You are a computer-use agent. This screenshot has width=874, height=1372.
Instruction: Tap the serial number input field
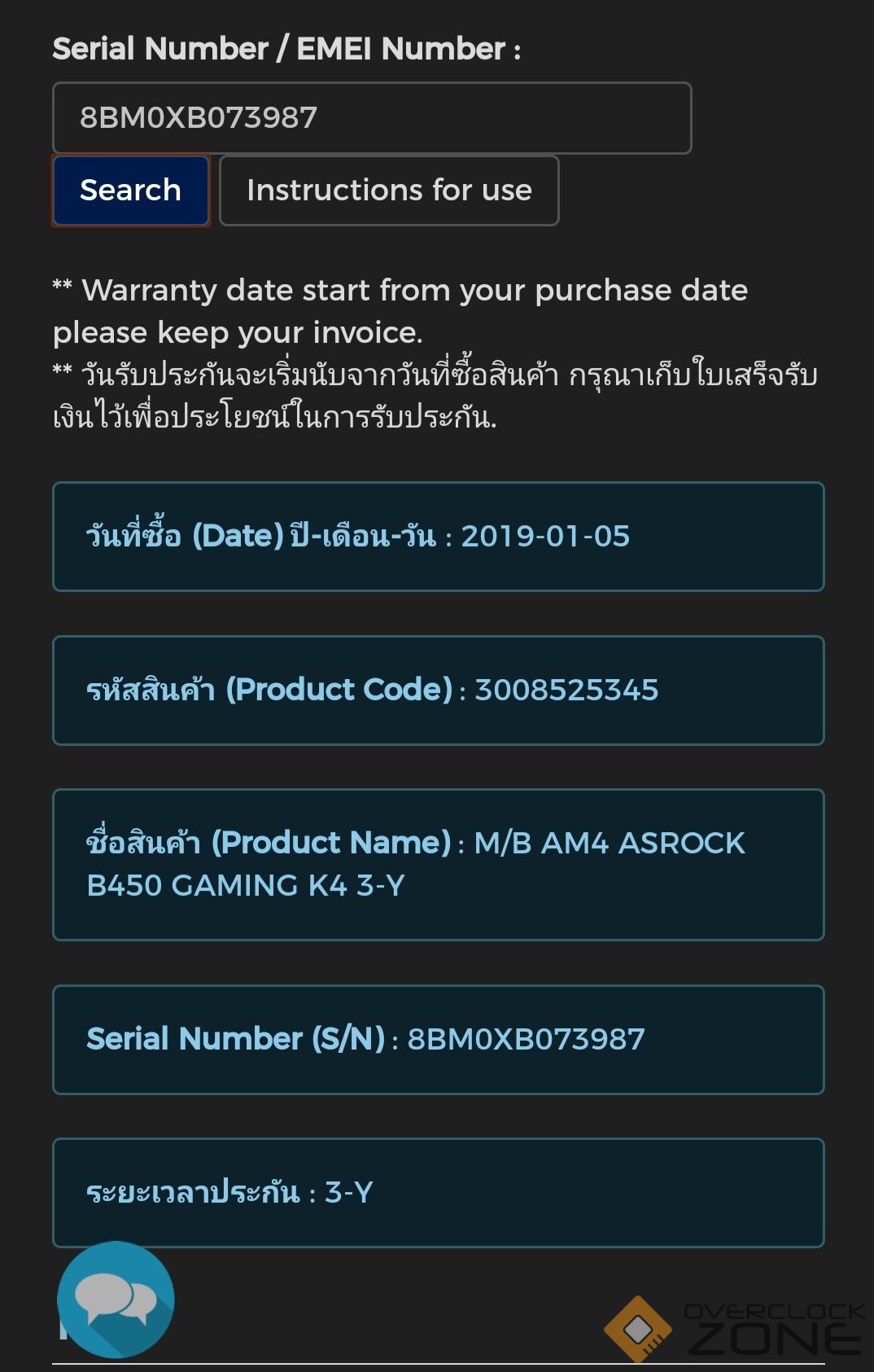(x=371, y=118)
